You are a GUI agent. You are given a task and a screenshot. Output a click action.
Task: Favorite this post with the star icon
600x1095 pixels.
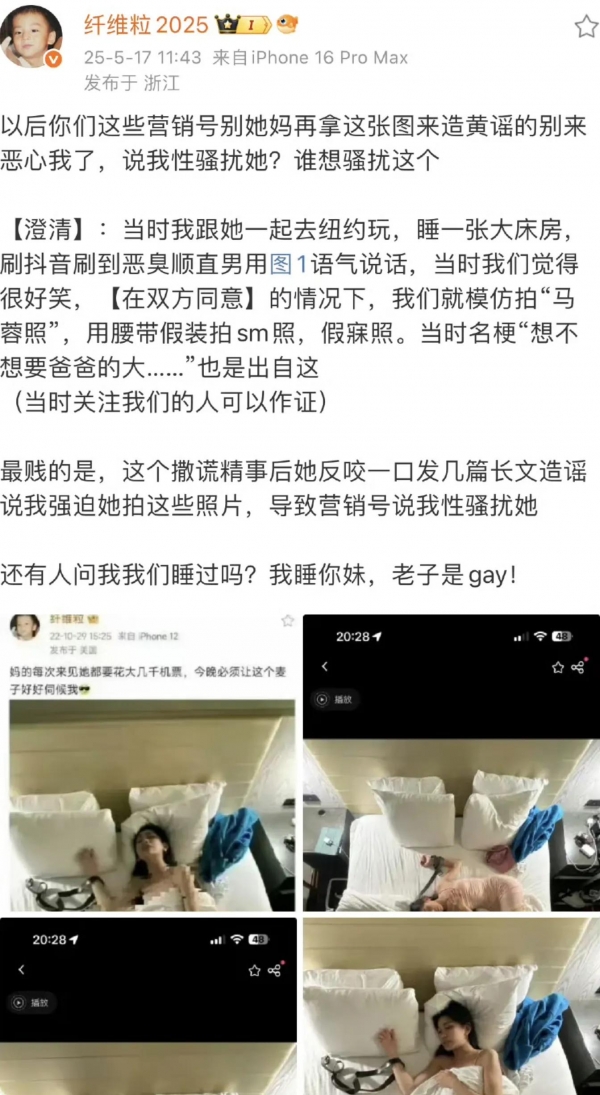585,26
